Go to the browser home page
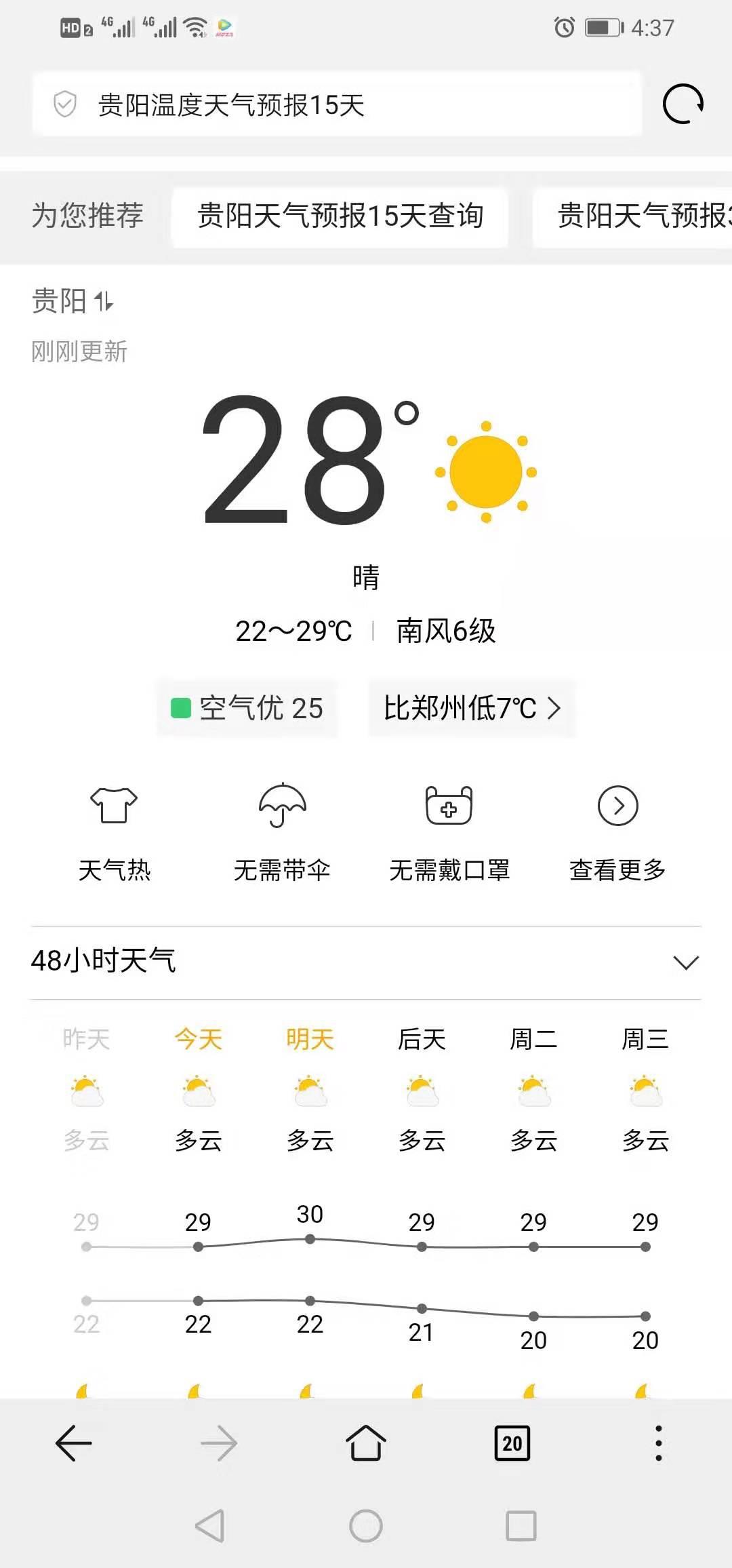 coord(366,1443)
